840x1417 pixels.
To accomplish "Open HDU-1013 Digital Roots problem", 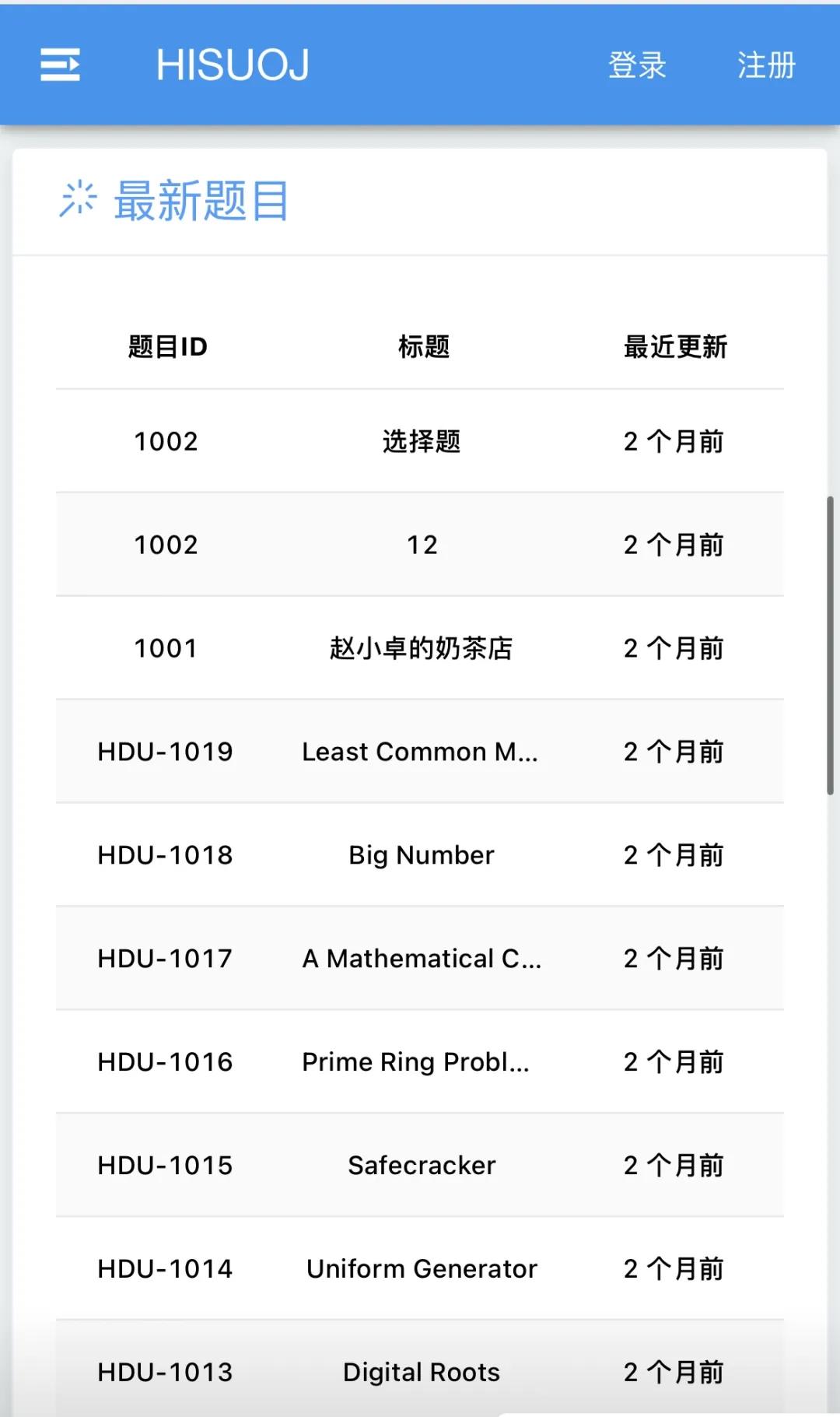I will pos(420,1371).
